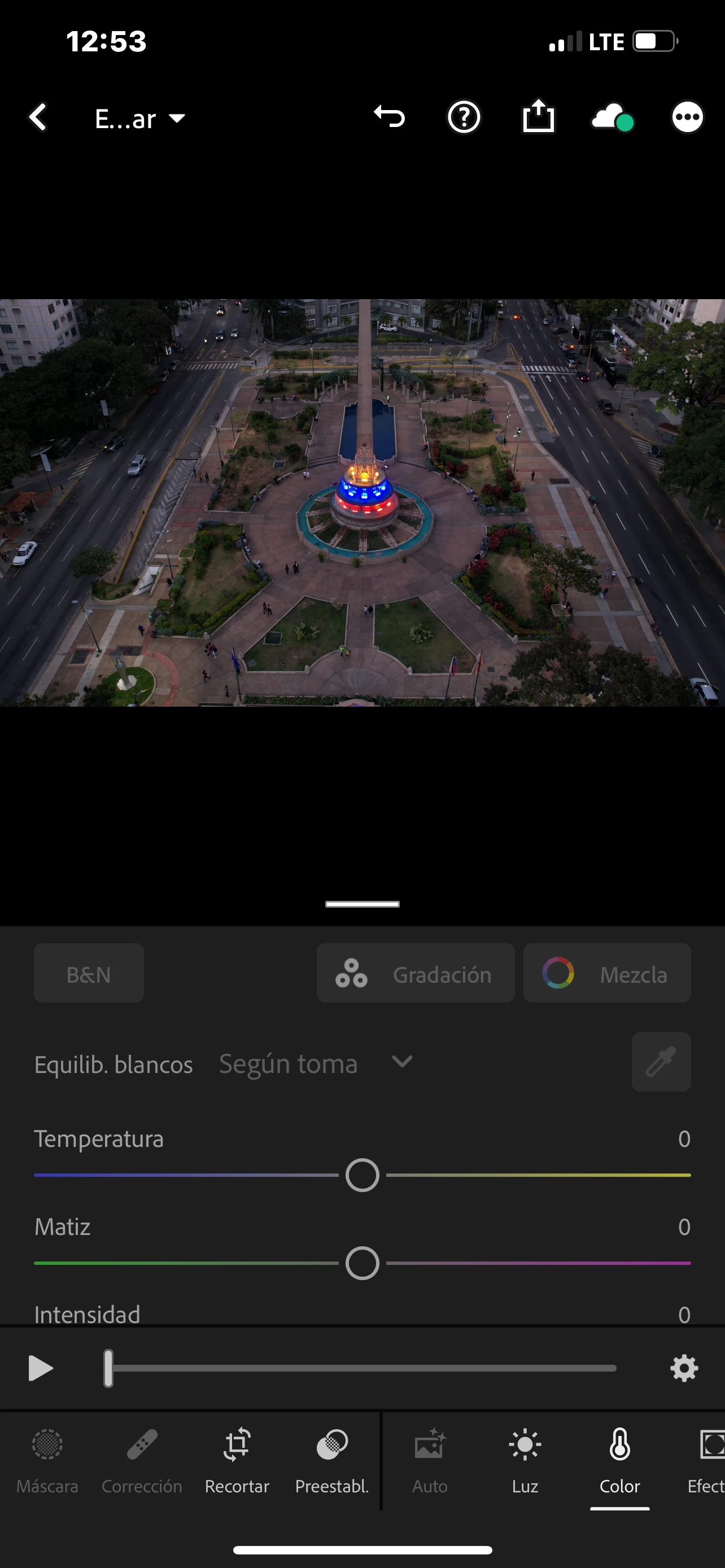Share or export this video
The width and height of the screenshot is (725, 1568).
[x=539, y=116]
